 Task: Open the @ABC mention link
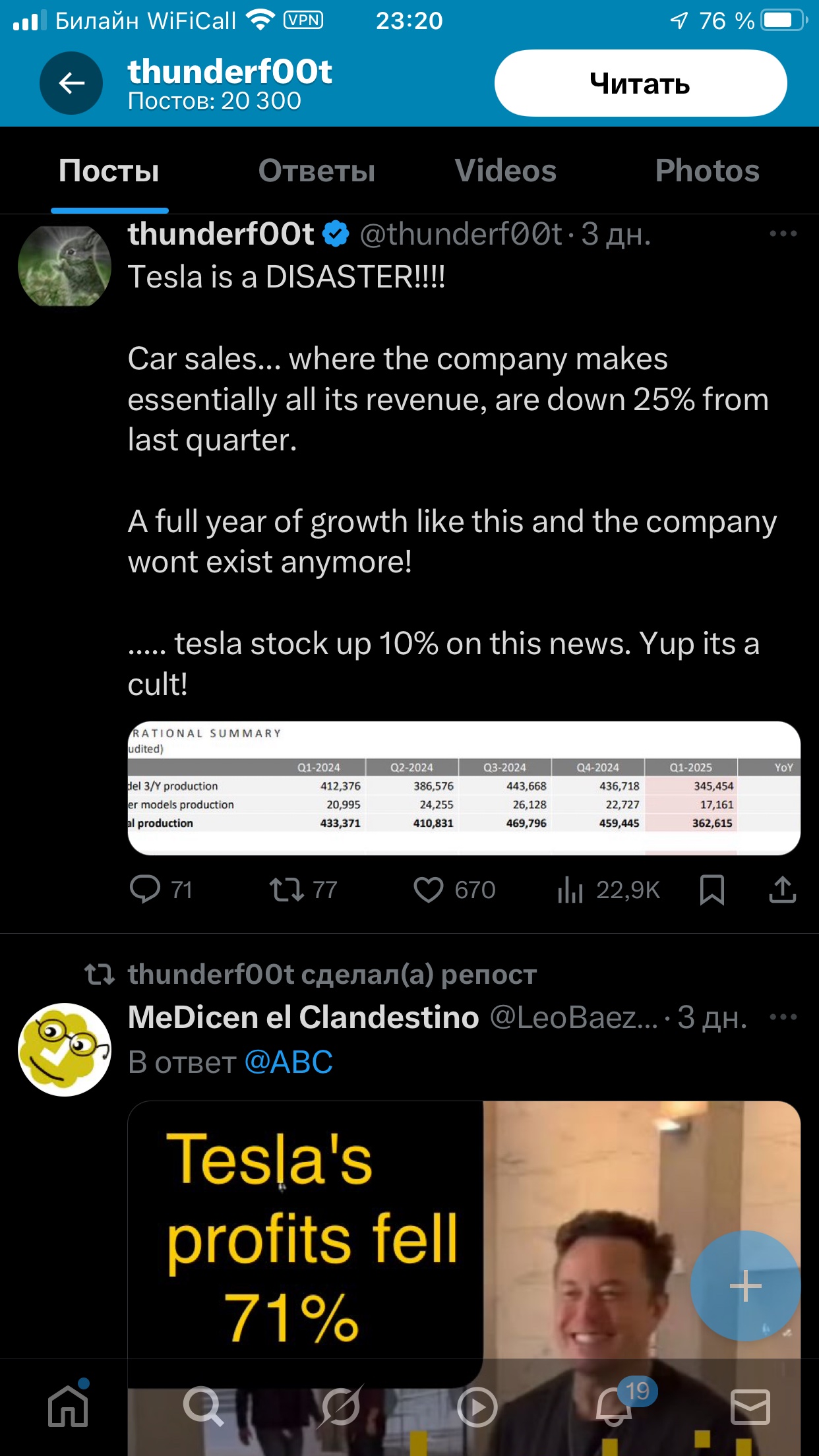288,1062
